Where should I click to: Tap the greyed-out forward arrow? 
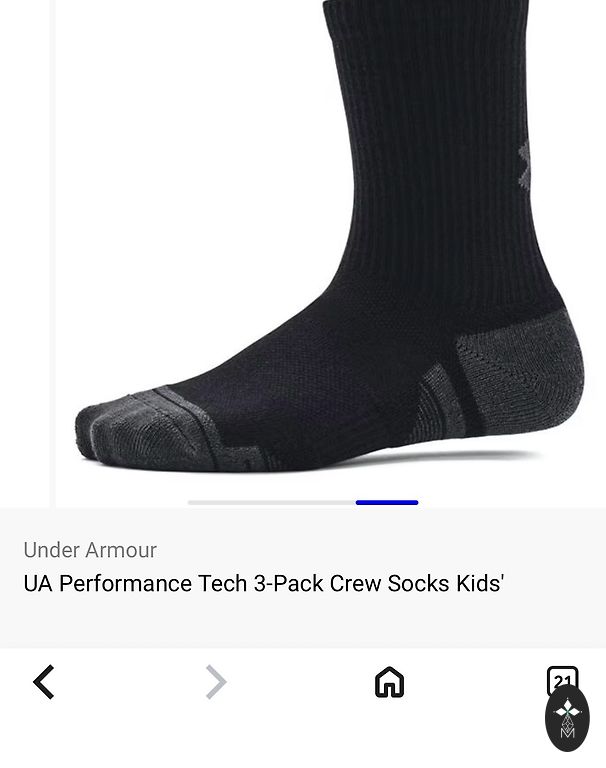coord(216,683)
